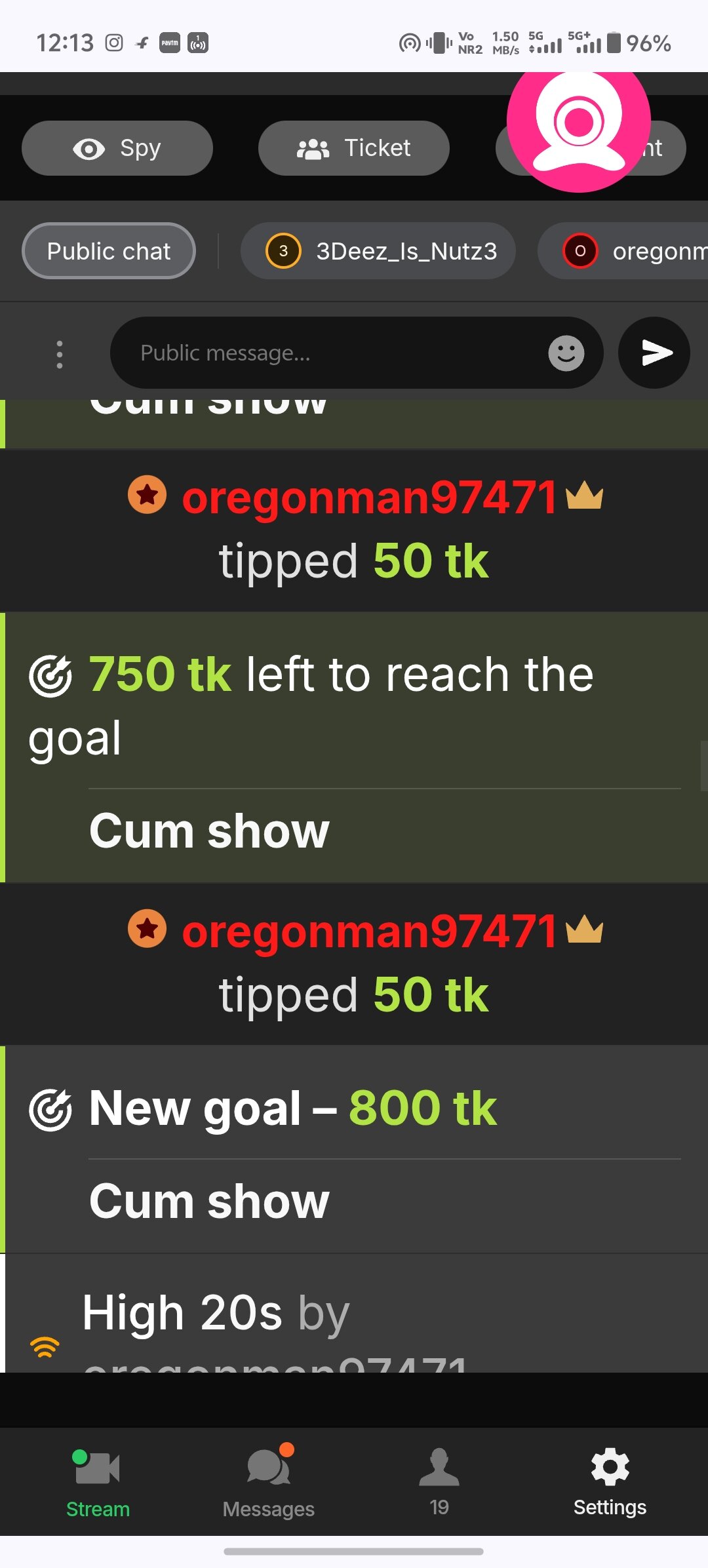
Task: Tap the Spy button
Action: pos(117,148)
